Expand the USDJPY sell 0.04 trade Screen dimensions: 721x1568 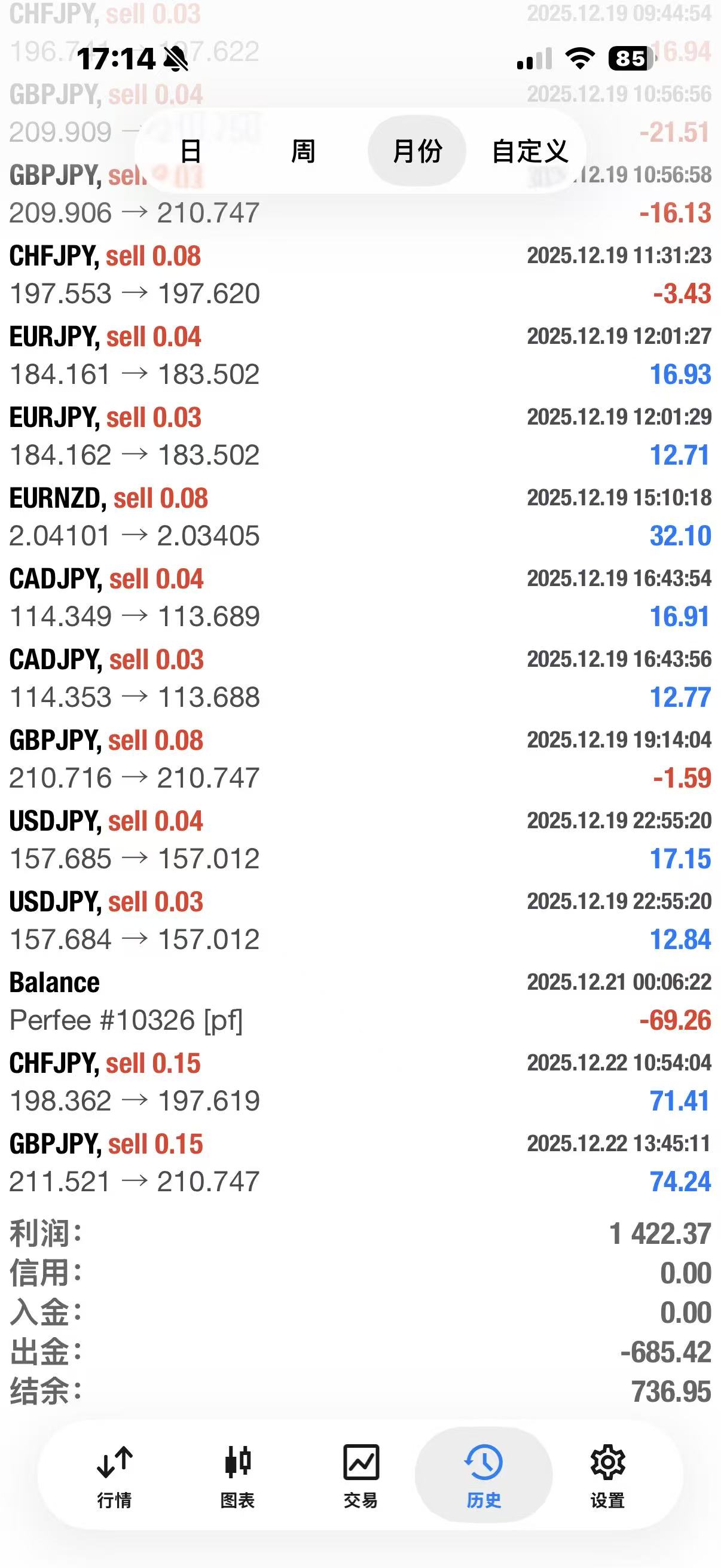coord(360,840)
